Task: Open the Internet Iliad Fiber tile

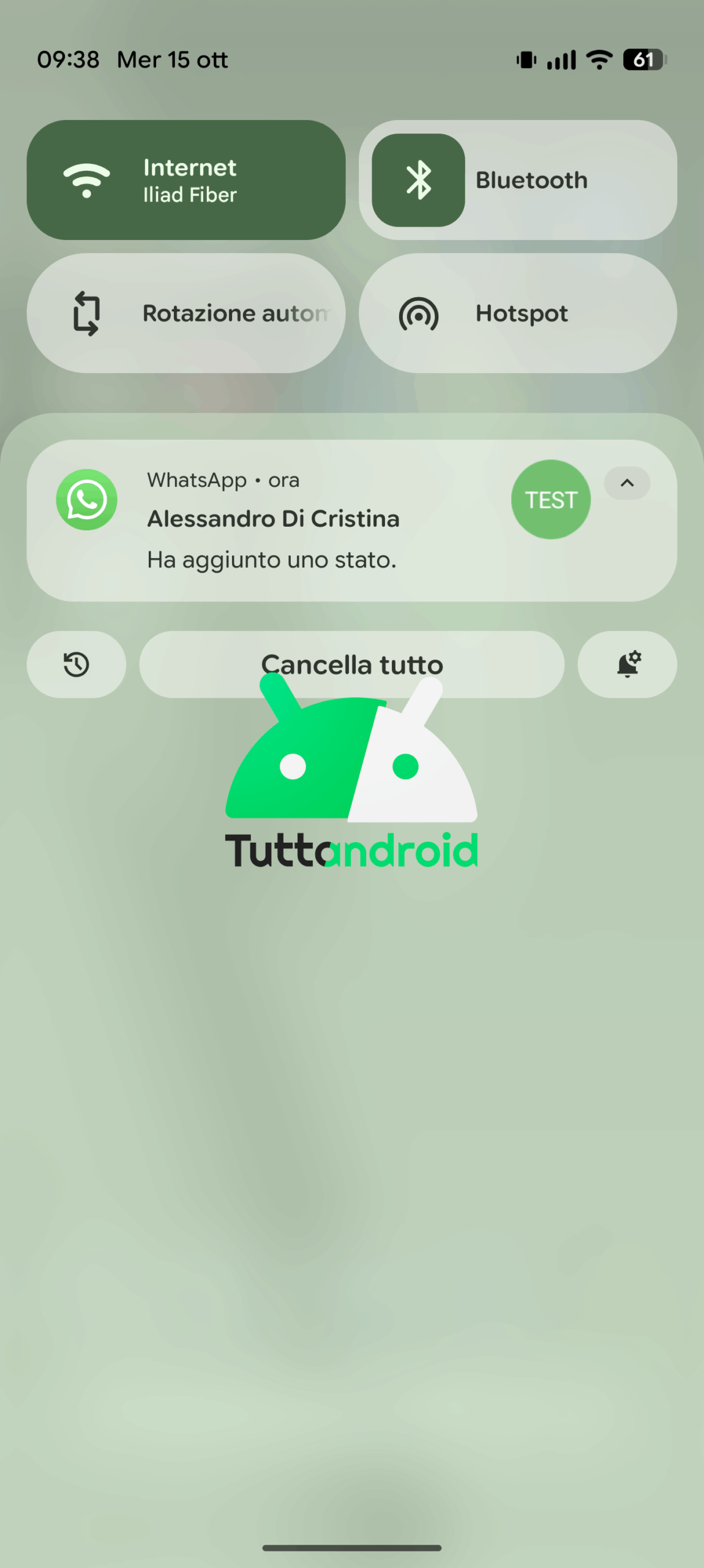Action: [185, 180]
